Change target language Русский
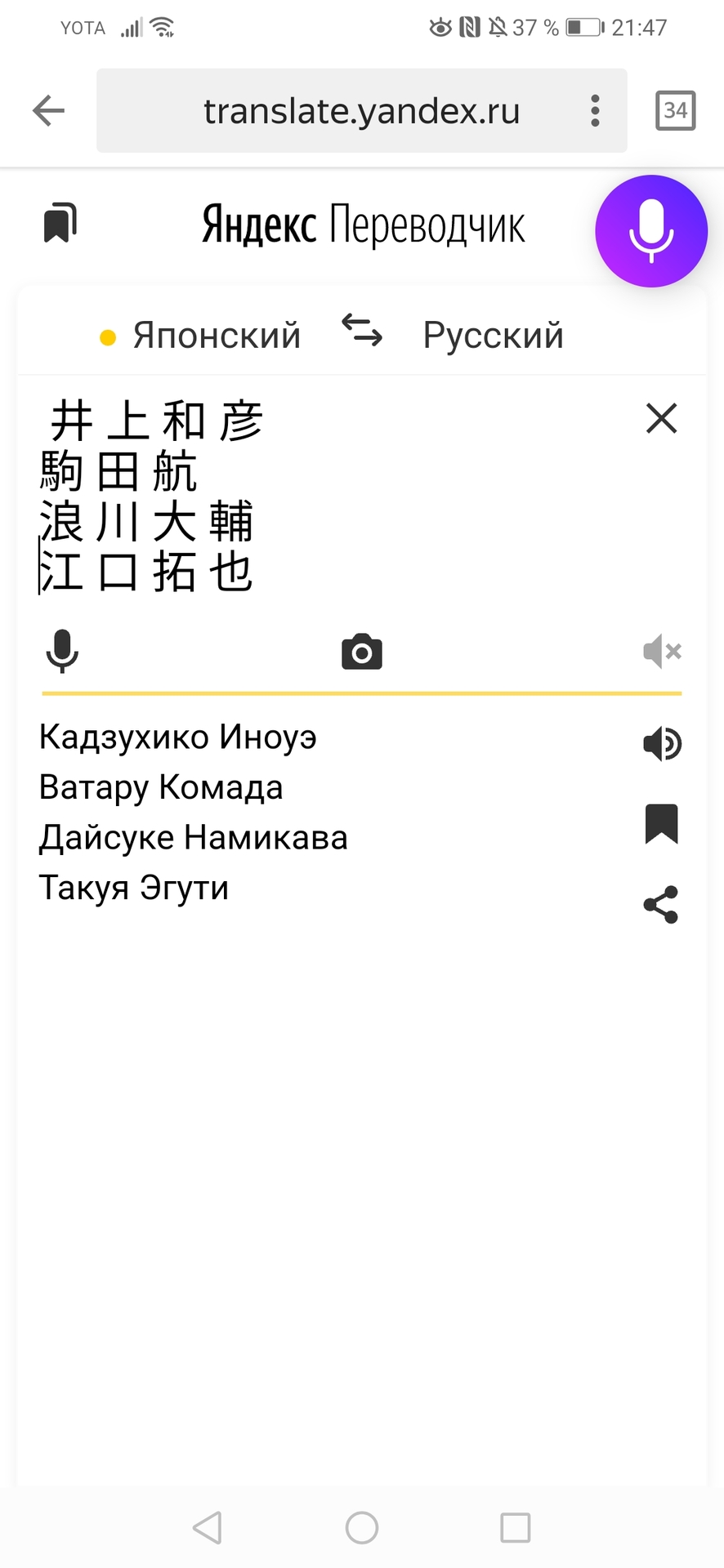Viewport: 724px width, 1568px height. [x=493, y=336]
